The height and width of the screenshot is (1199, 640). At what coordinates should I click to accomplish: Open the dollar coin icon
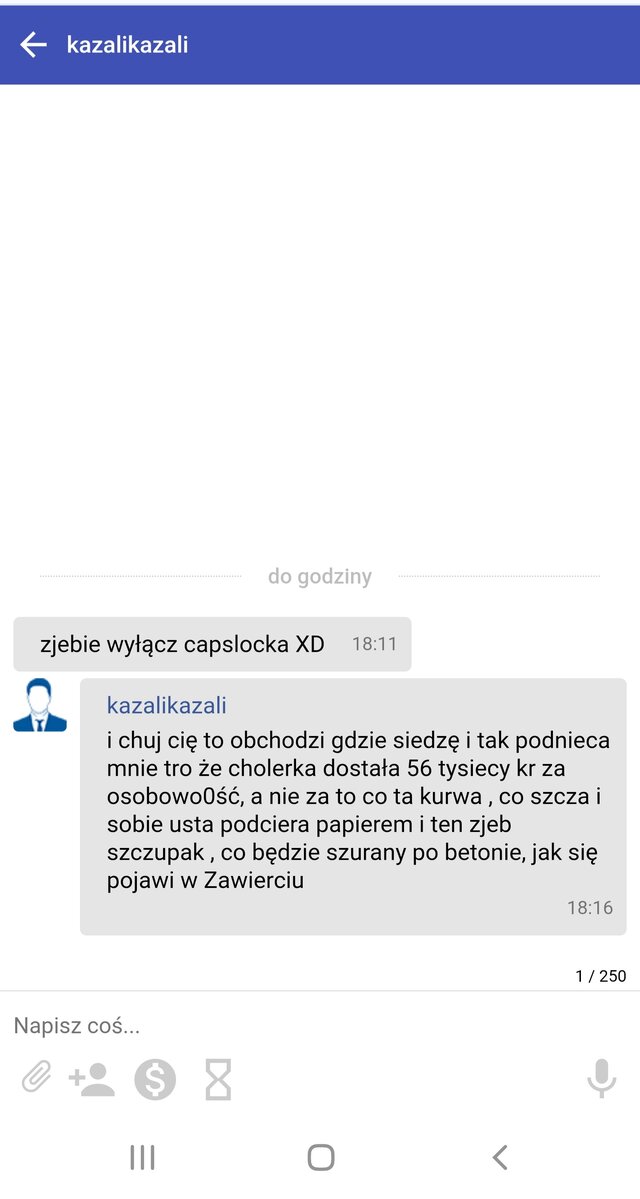(155, 1079)
